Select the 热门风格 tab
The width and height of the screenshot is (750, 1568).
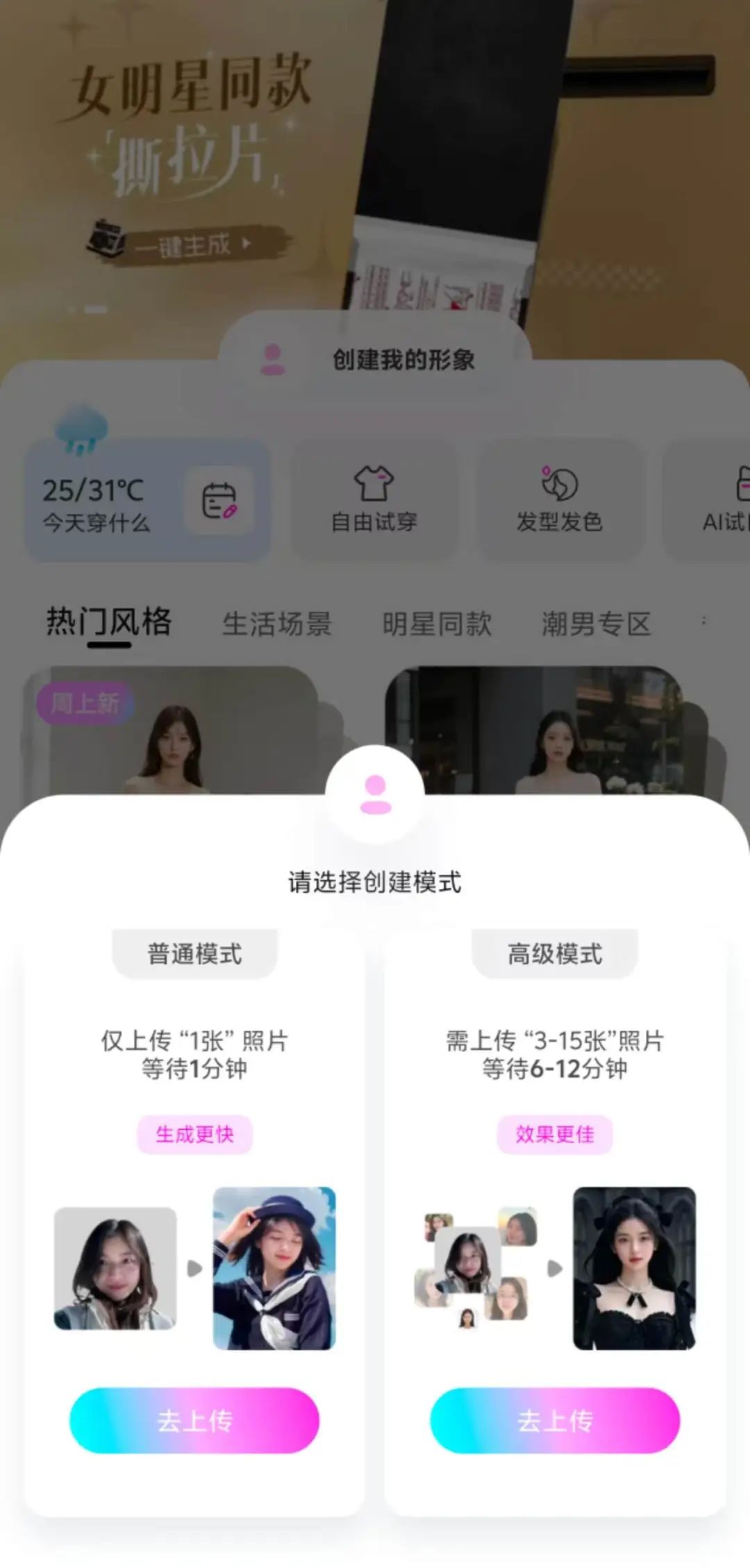coord(109,622)
